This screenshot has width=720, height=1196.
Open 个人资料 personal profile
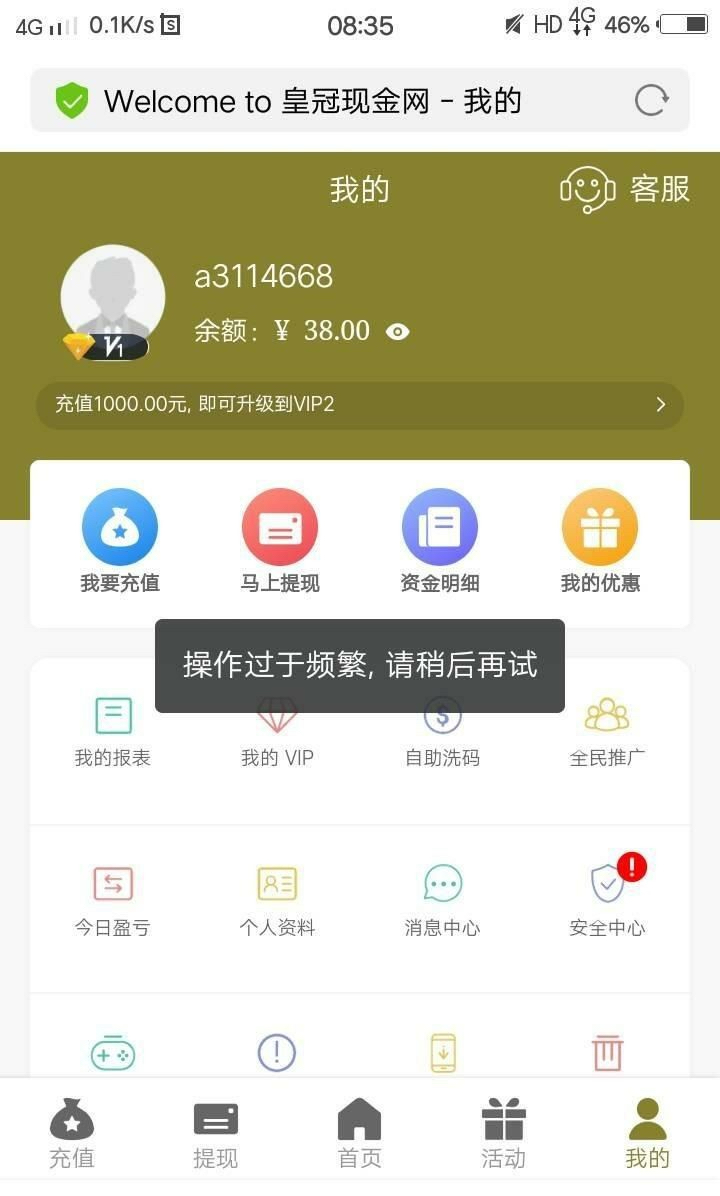tap(277, 900)
